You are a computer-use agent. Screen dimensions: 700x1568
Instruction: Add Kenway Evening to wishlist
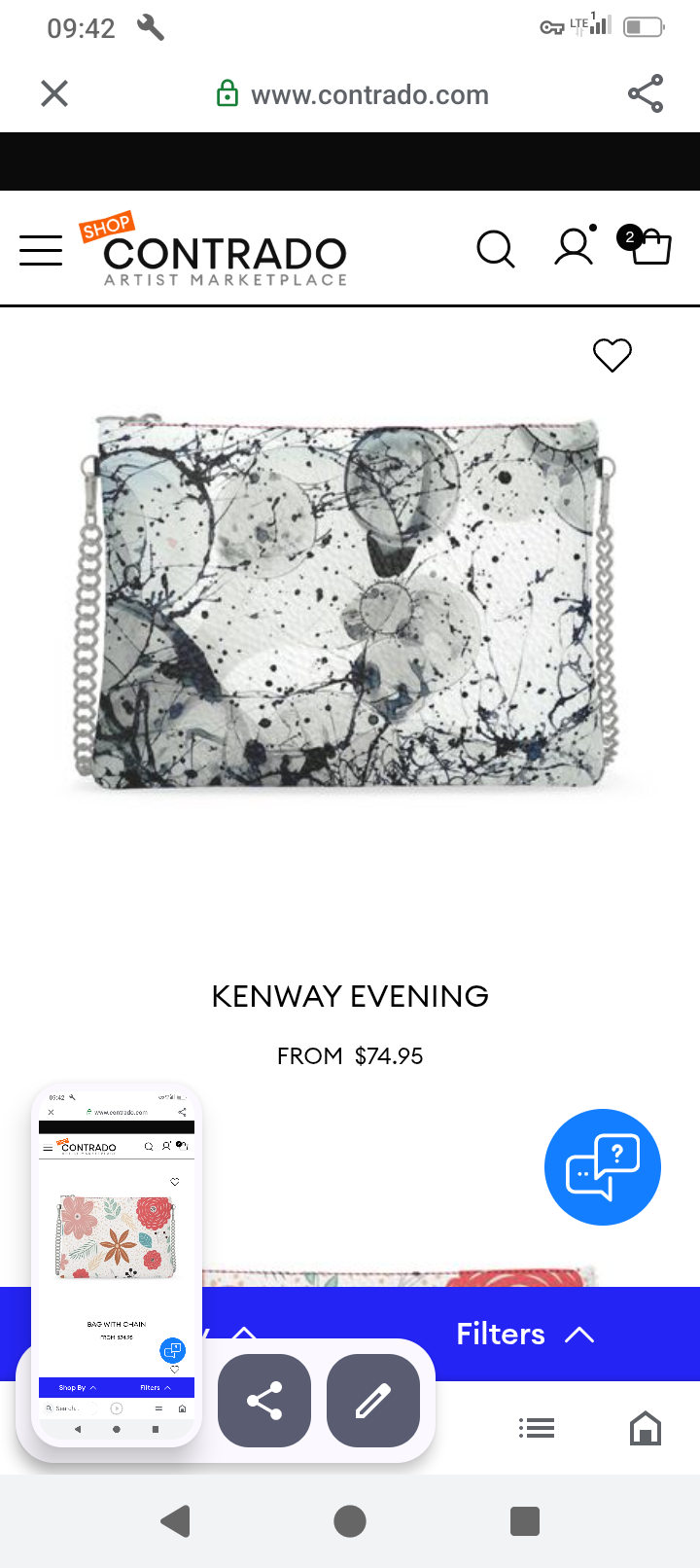point(612,355)
